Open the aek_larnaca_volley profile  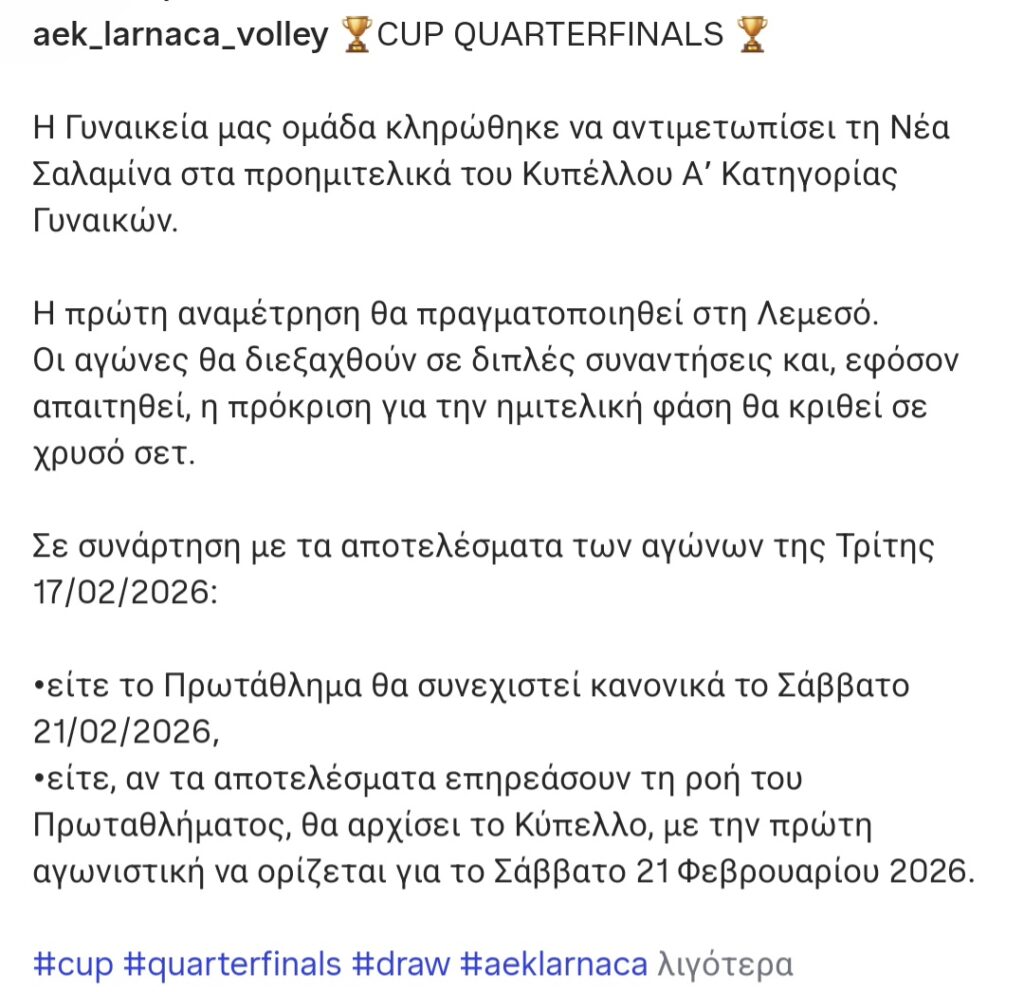pos(180,36)
